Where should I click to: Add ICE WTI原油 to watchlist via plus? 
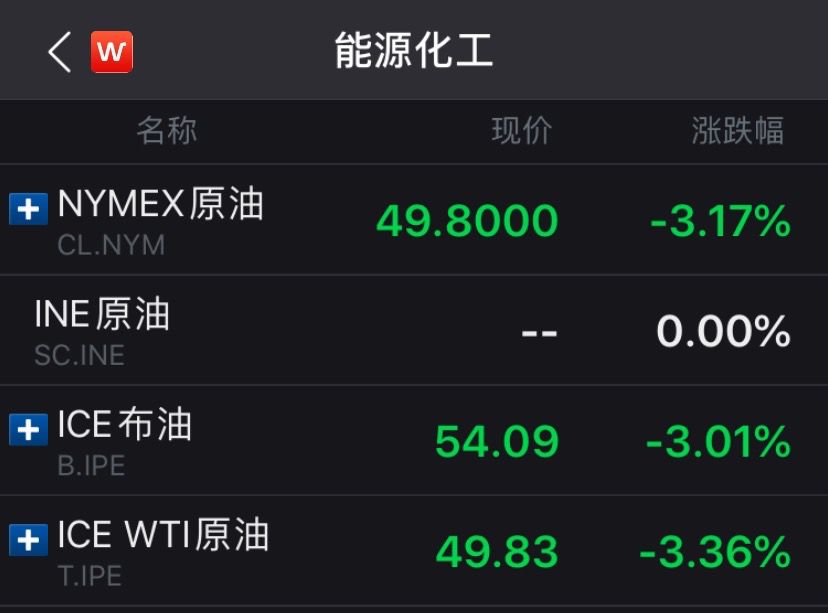28,540
